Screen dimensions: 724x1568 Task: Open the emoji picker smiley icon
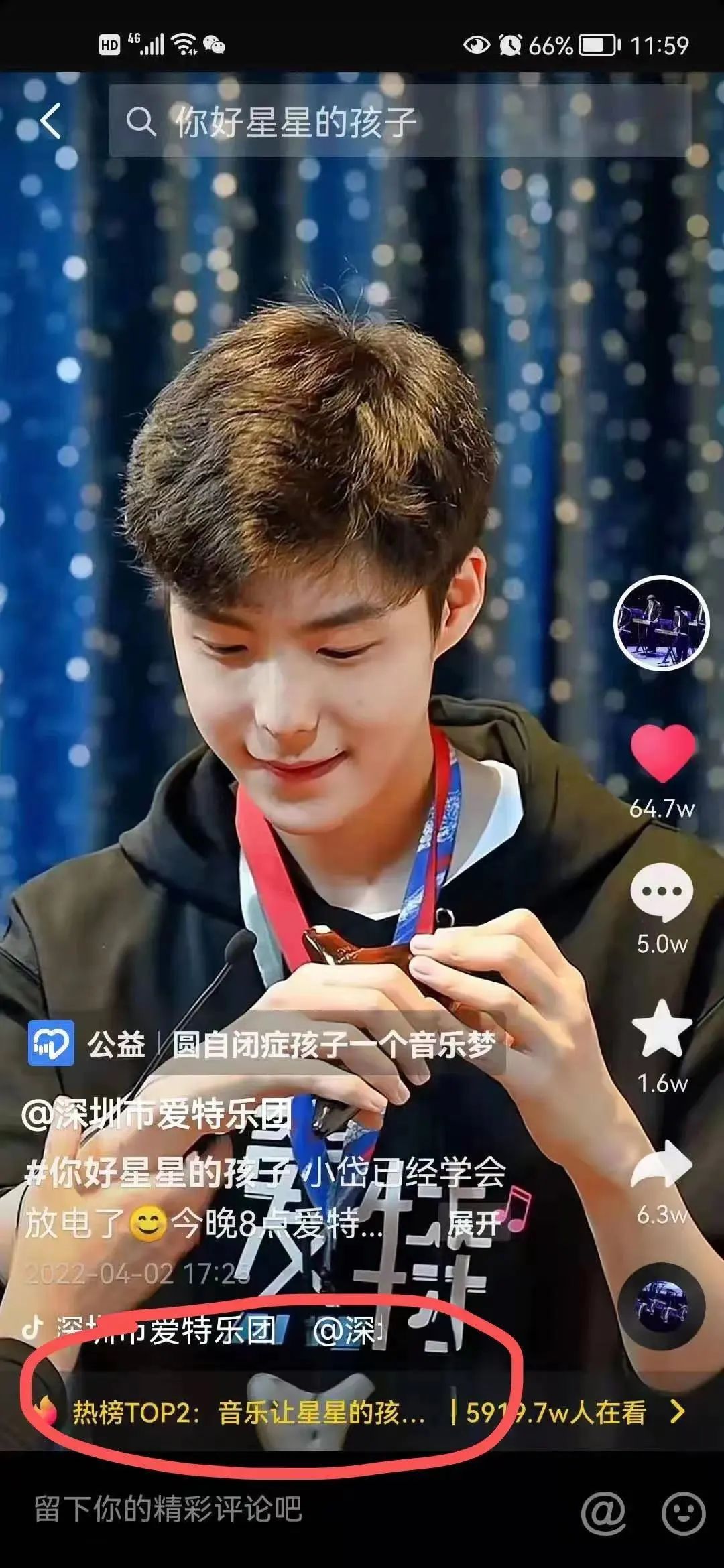683,1512
